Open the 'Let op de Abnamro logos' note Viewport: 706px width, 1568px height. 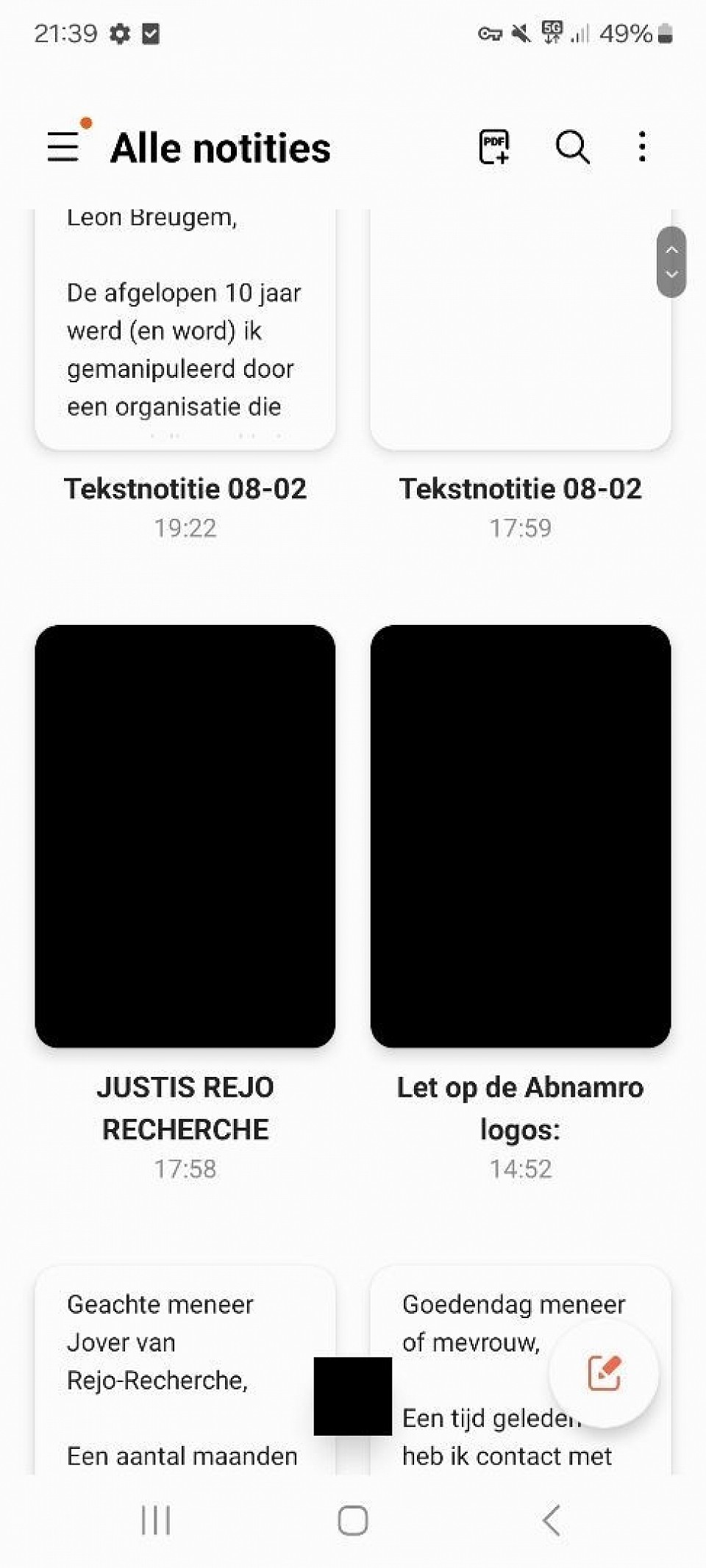(521, 836)
